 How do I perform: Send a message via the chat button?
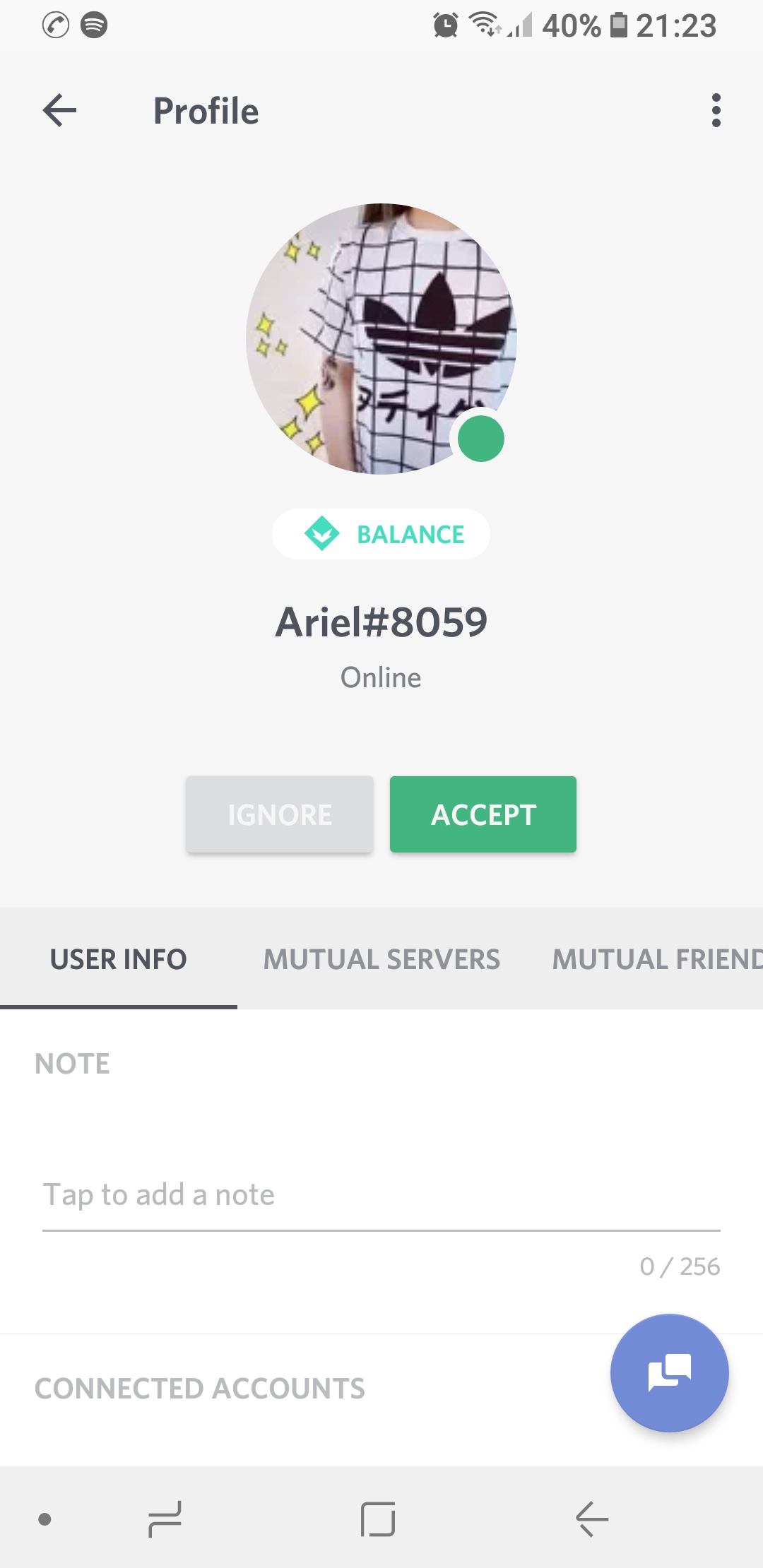669,1372
